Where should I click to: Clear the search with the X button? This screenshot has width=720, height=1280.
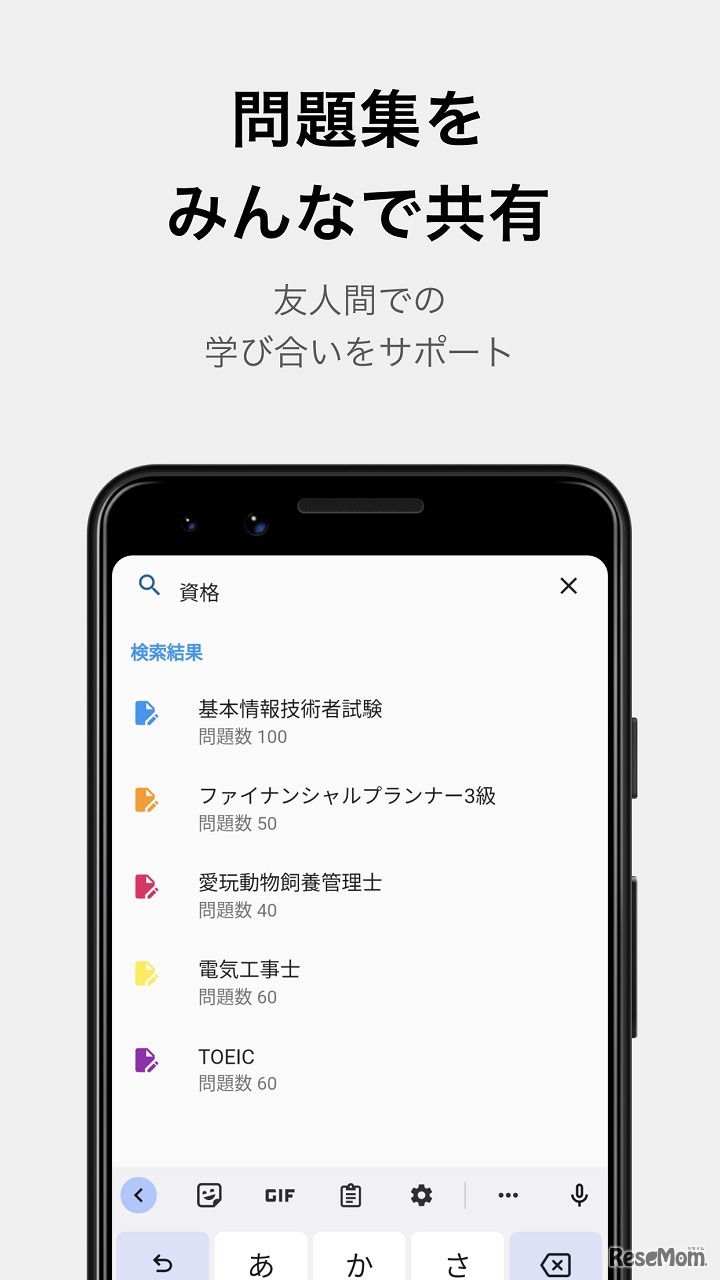[568, 585]
